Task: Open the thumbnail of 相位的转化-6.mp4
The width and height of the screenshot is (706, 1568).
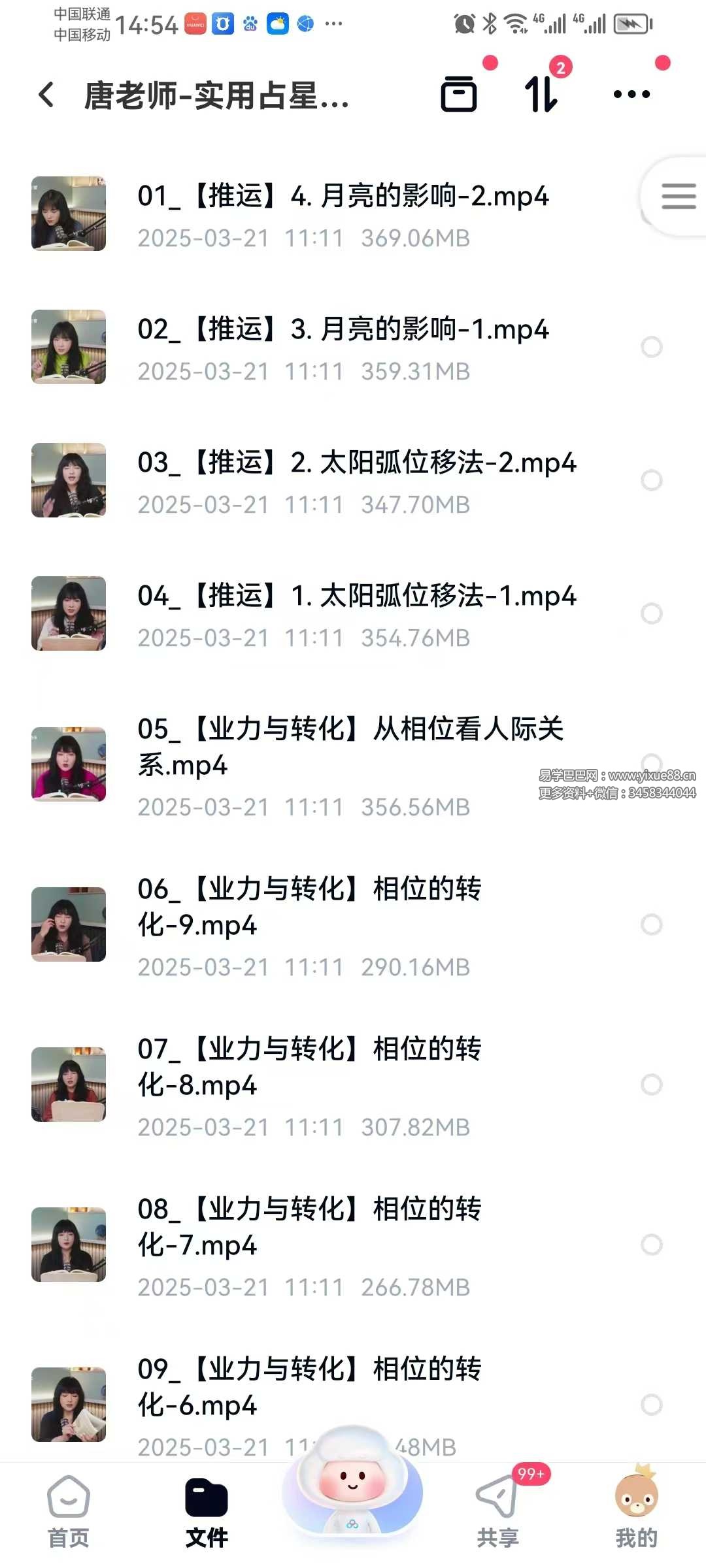Action: coord(69,1405)
